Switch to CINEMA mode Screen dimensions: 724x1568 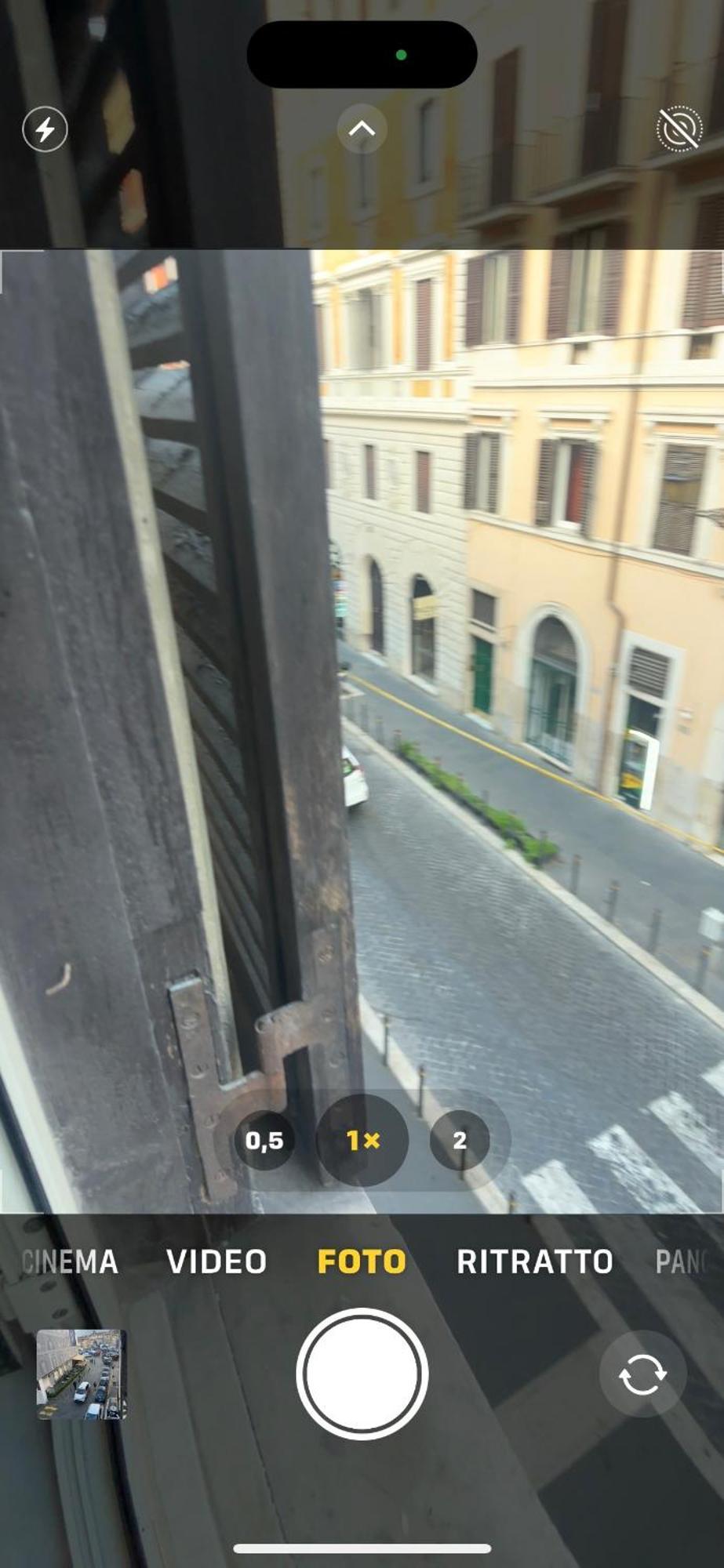click(x=70, y=1262)
